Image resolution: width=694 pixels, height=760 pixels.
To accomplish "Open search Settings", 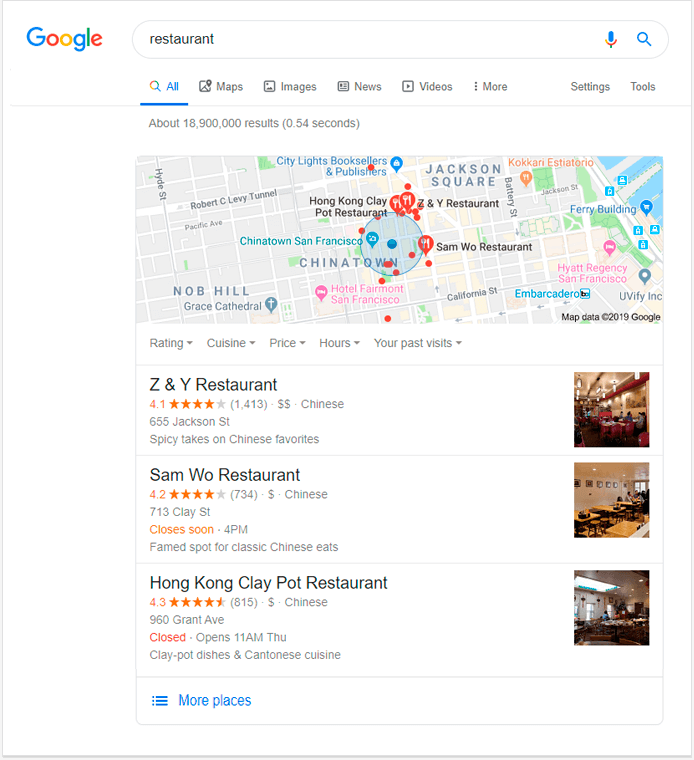I will [x=590, y=87].
